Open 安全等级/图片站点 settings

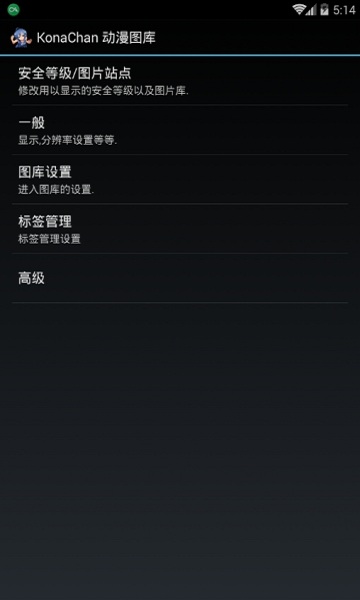(x=180, y=81)
